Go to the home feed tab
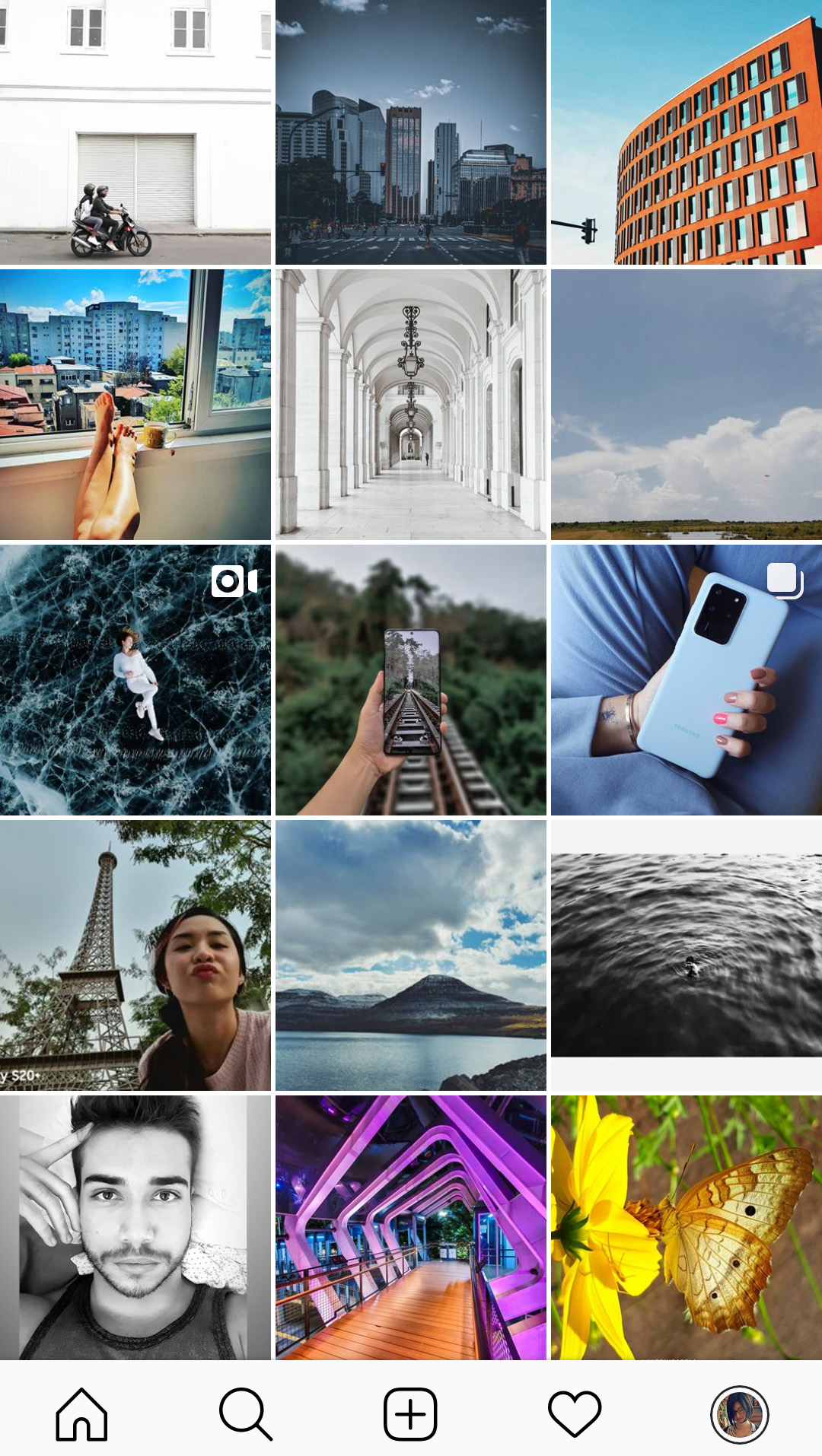This screenshot has height=1456, width=822. 81,1414
